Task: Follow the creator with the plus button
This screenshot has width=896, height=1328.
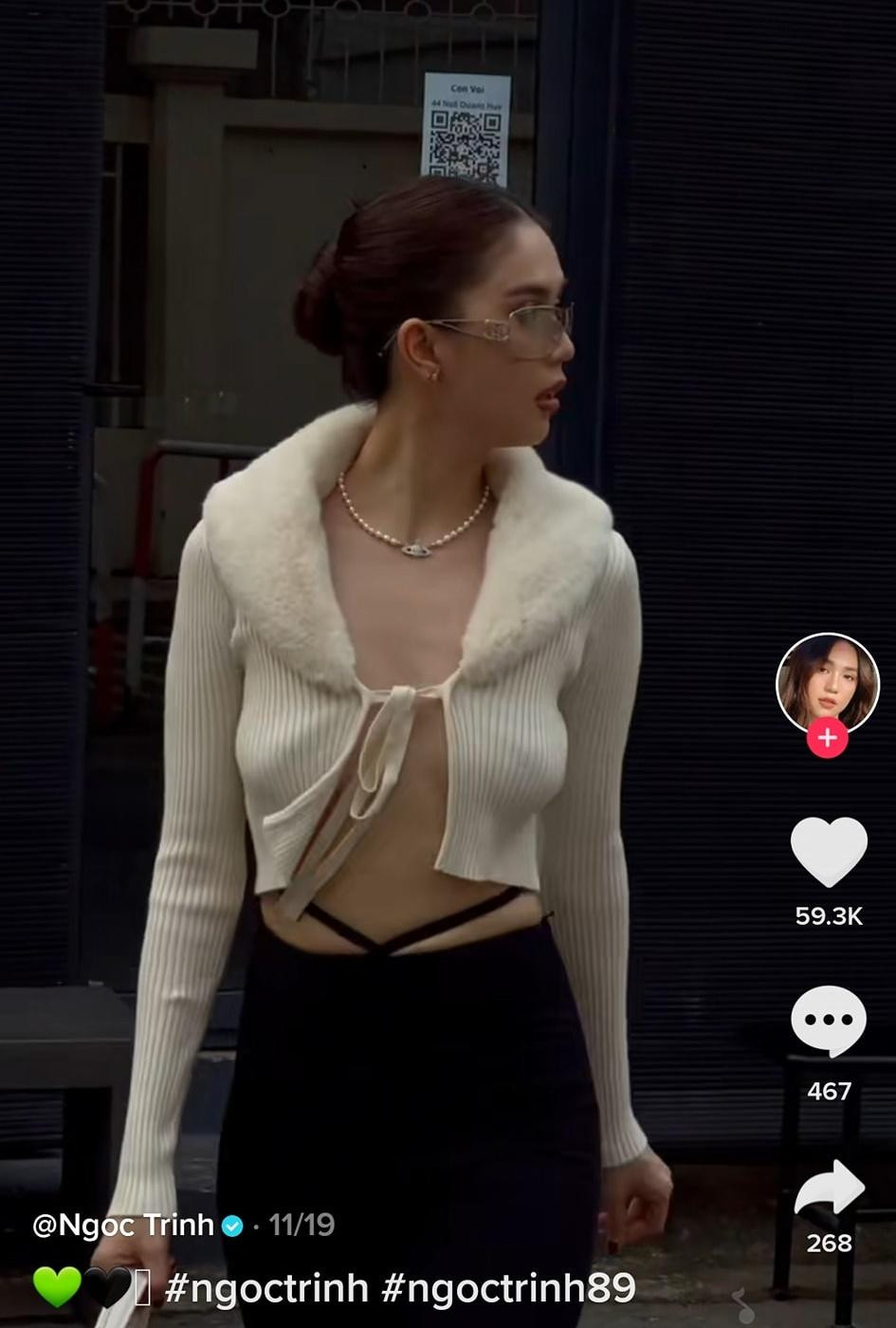Action: (x=827, y=738)
